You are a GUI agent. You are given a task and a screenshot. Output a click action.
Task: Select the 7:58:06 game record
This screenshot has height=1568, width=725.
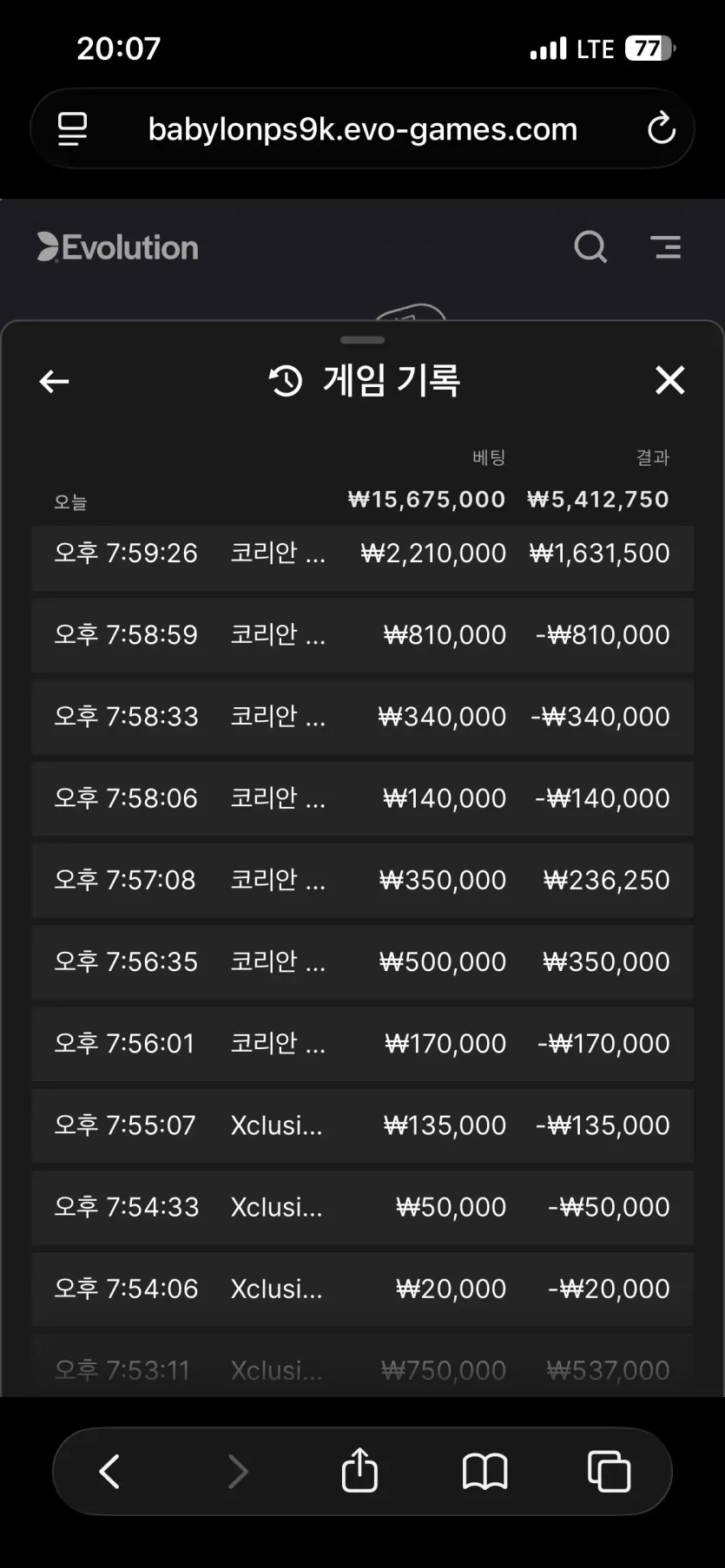(x=362, y=798)
